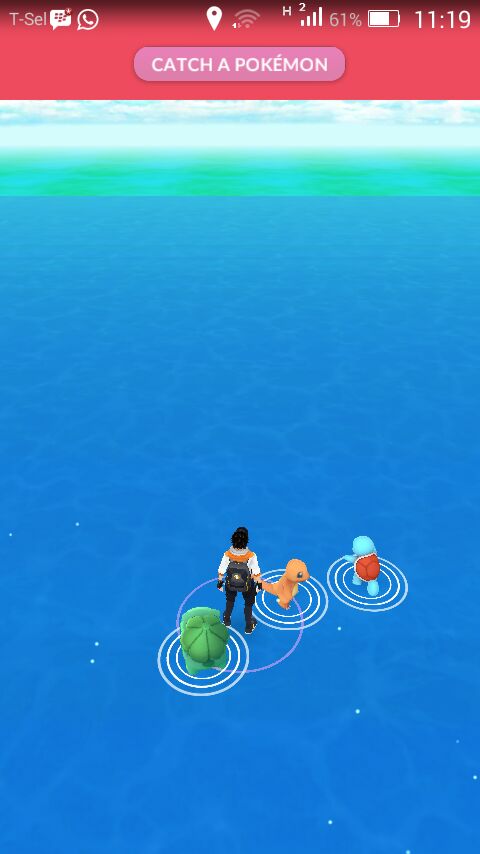
Task: Tap on Squirtle to catch it
Action: click(362, 566)
